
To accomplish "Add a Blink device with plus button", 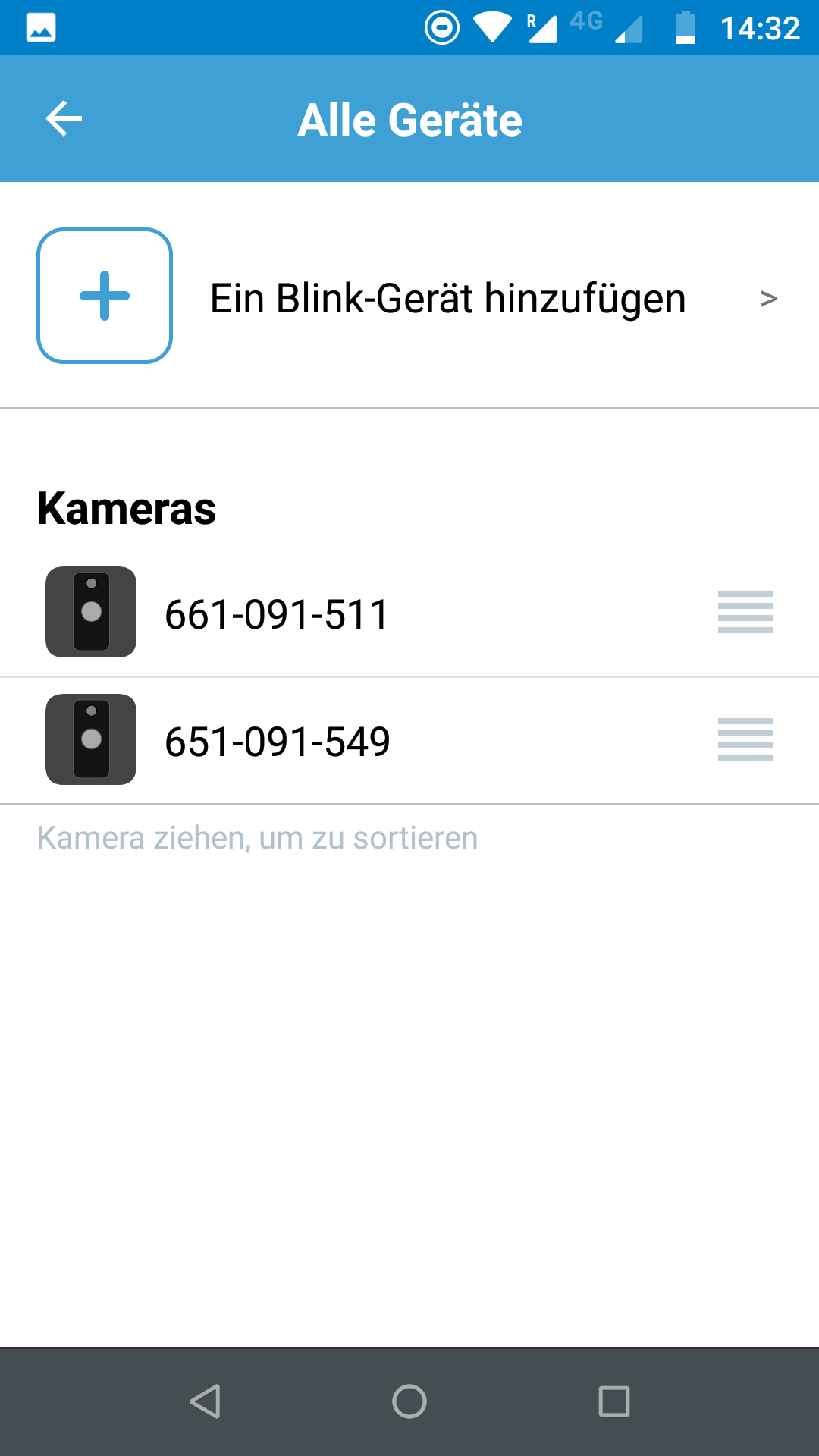I will pyautogui.click(x=105, y=296).
